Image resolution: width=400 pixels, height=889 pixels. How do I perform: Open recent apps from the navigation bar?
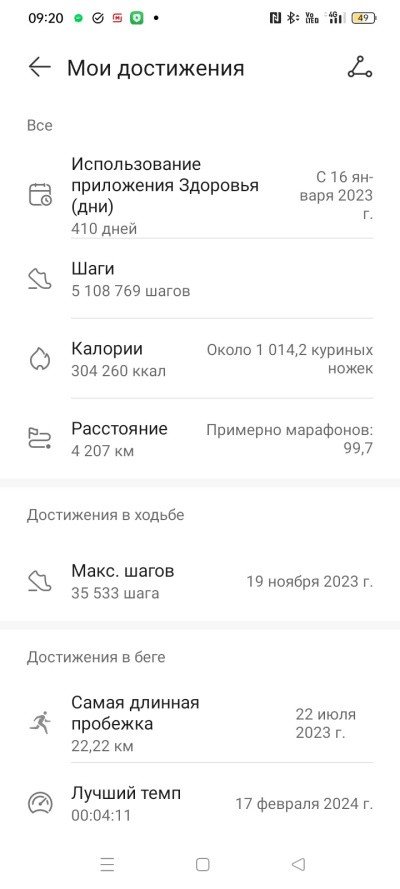coord(107,864)
